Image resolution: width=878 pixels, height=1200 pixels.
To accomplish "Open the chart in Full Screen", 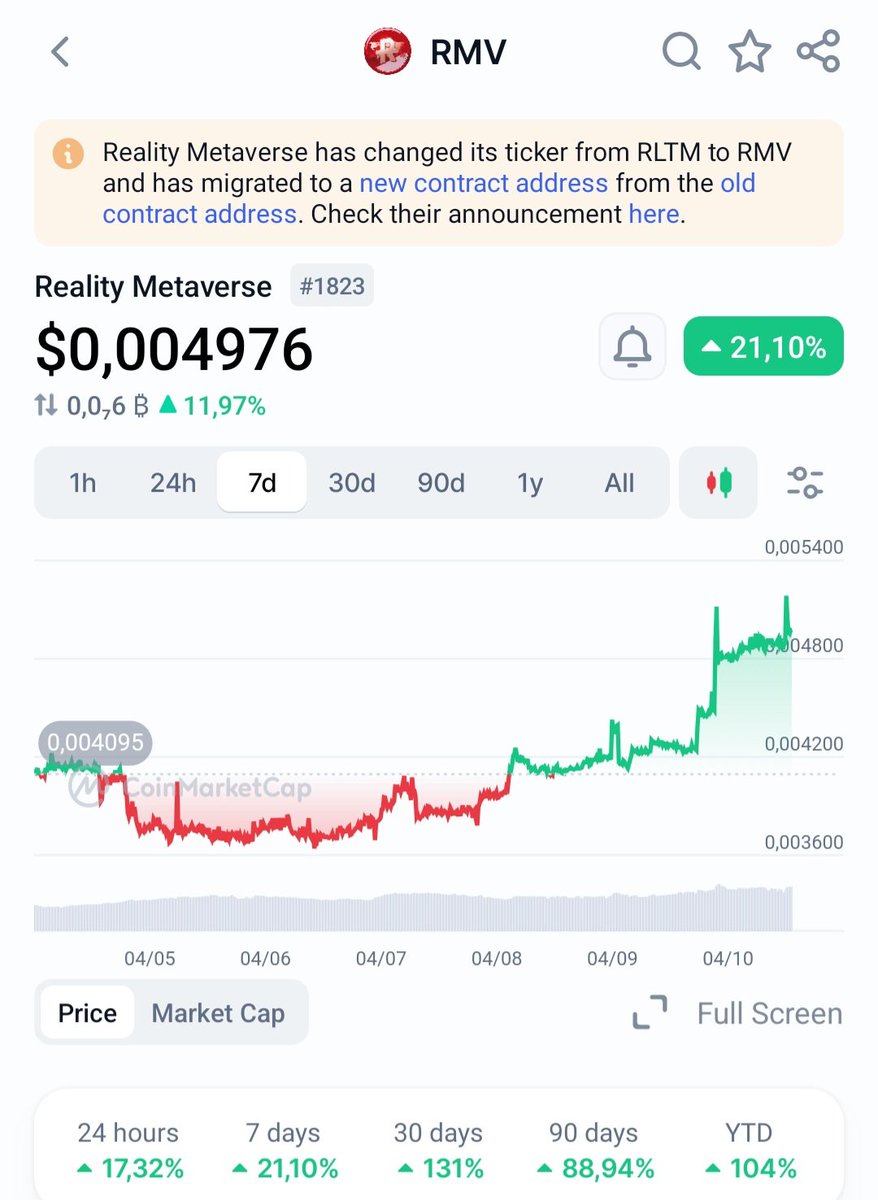I will pyautogui.click(x=738, y=1013).
